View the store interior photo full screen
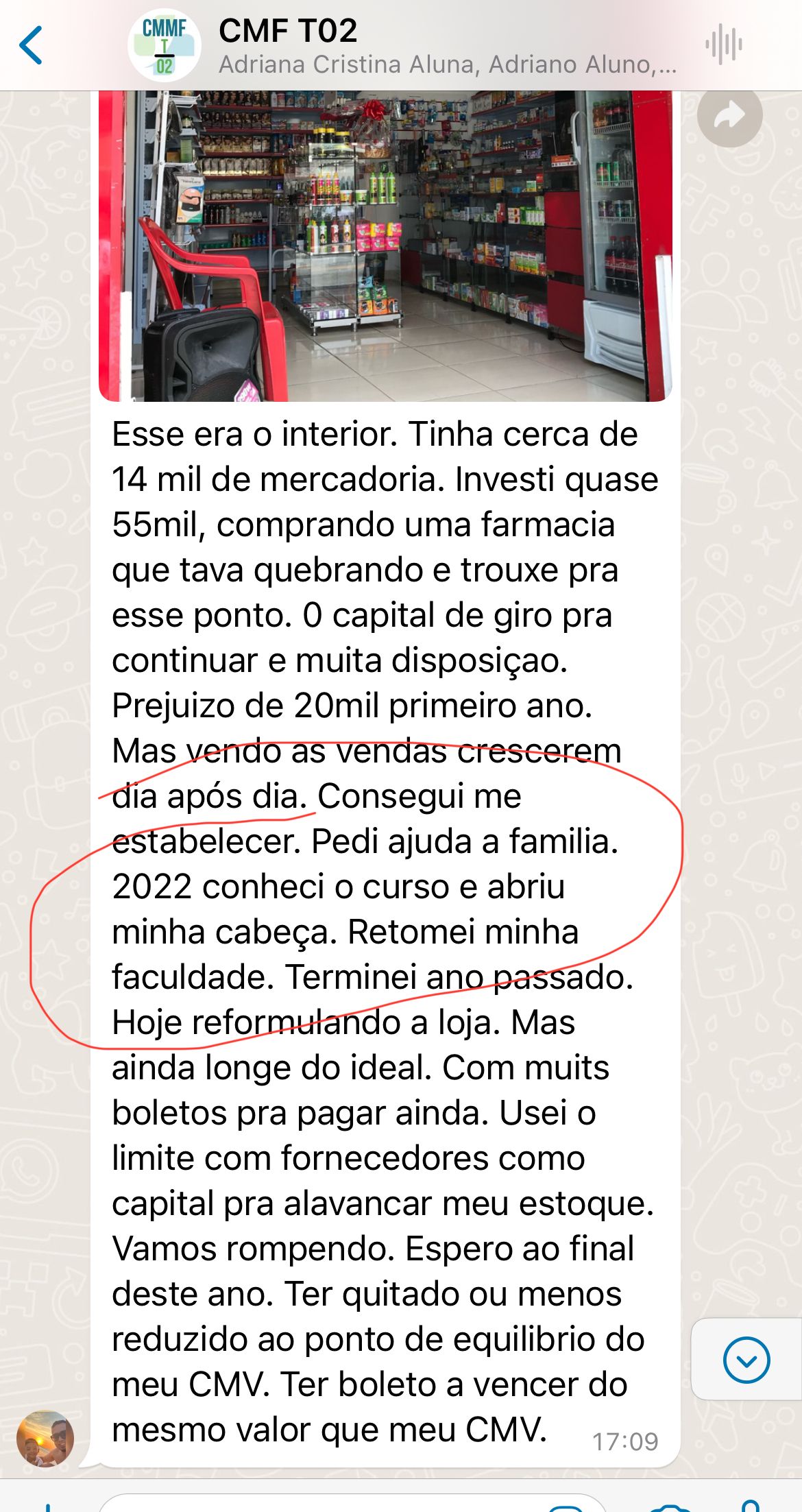The image size is (802, 1512). (385, 245)
